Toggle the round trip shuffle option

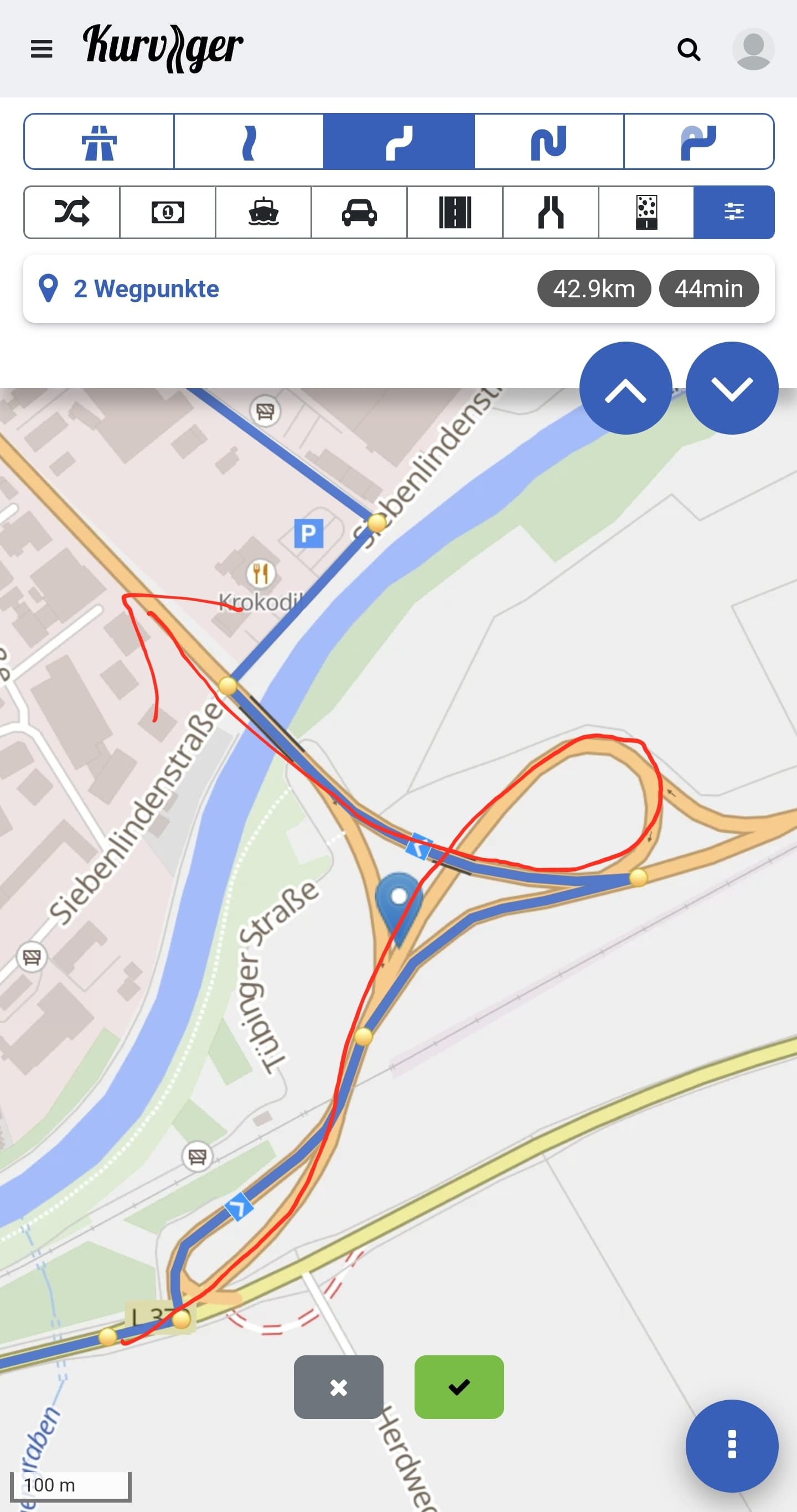coord(71,212)
